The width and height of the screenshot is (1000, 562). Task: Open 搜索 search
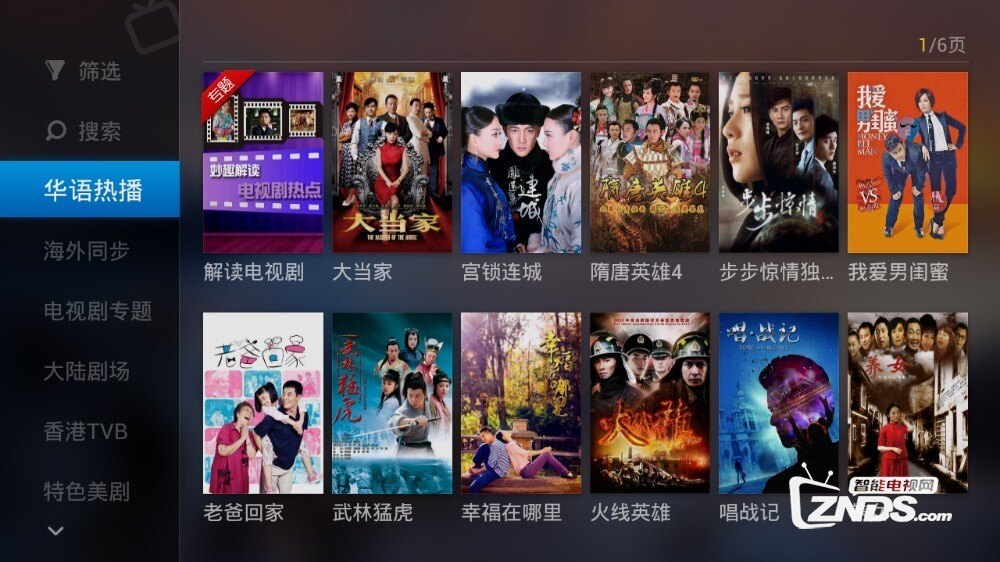(x=85, y=131)
